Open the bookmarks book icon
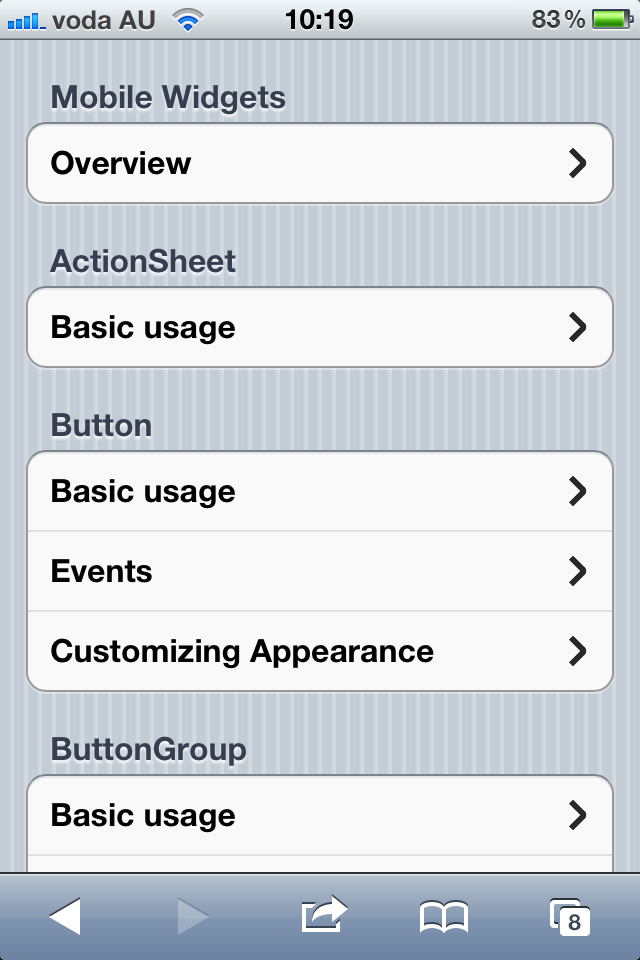The width and height of the screenshot is (640, 960). 443,916
